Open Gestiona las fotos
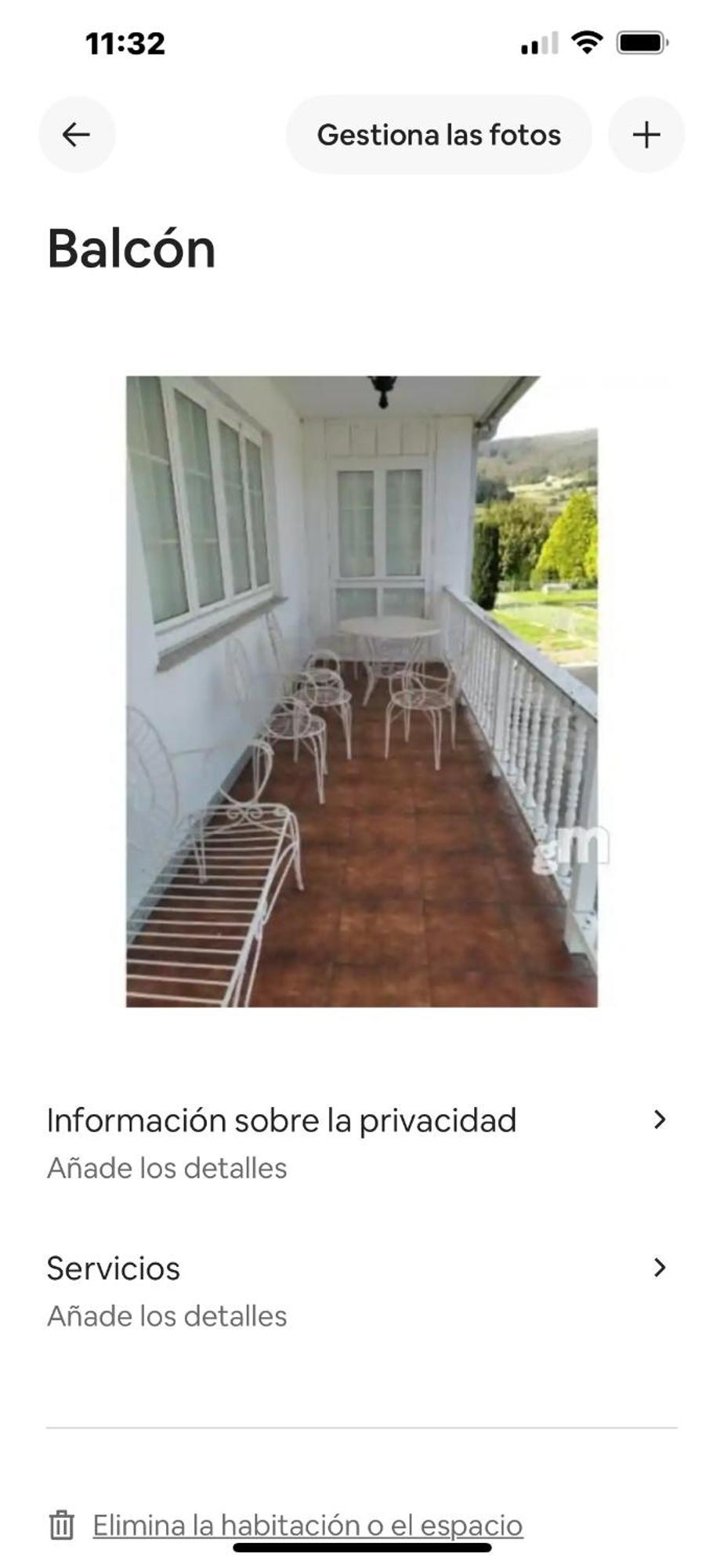This screenshot has width=724, height=1568. [439, 135]
